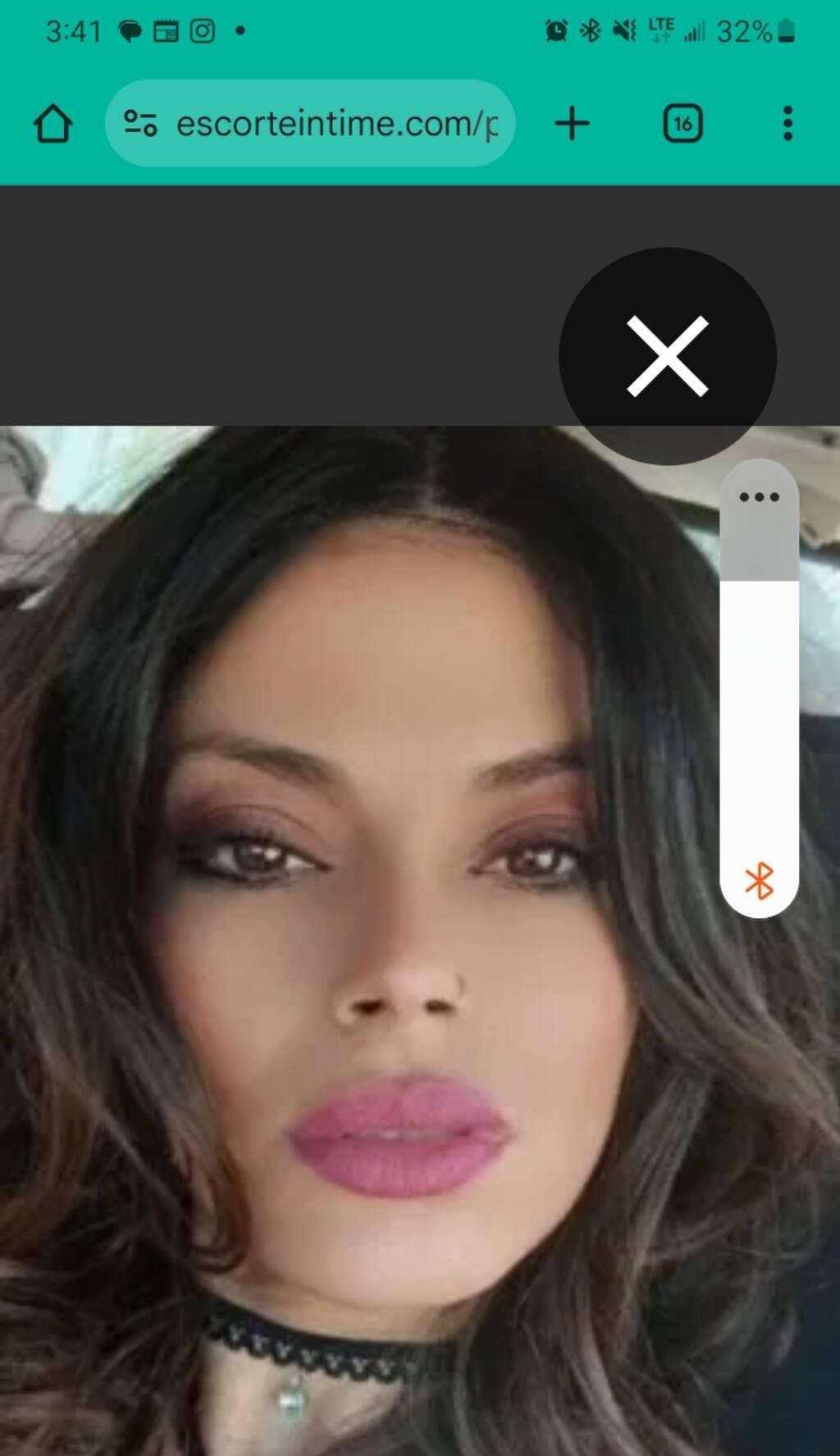Open the browser overflow menu
The height and width of the screenshot is (1456, 840).
787,124
